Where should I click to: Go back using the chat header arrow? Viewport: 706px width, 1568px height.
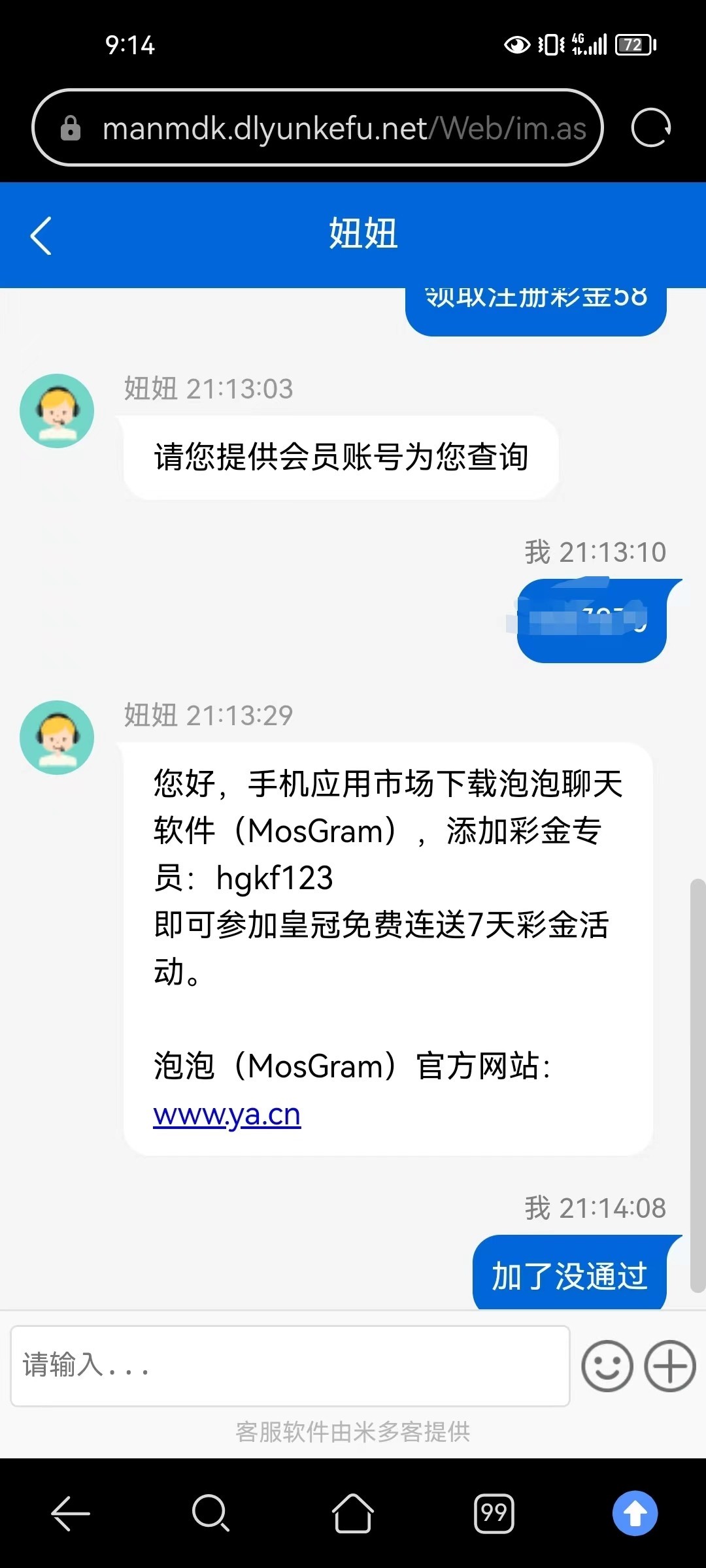pyautogui.click(x=41, y=235)
